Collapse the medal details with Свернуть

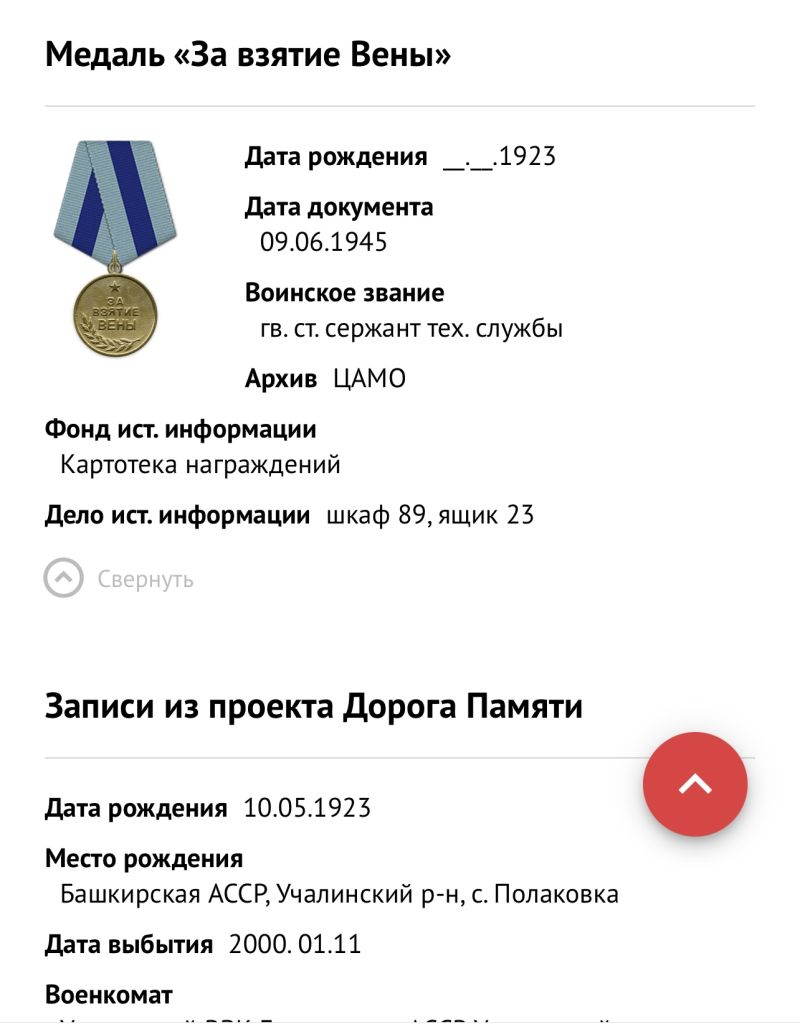119,579
